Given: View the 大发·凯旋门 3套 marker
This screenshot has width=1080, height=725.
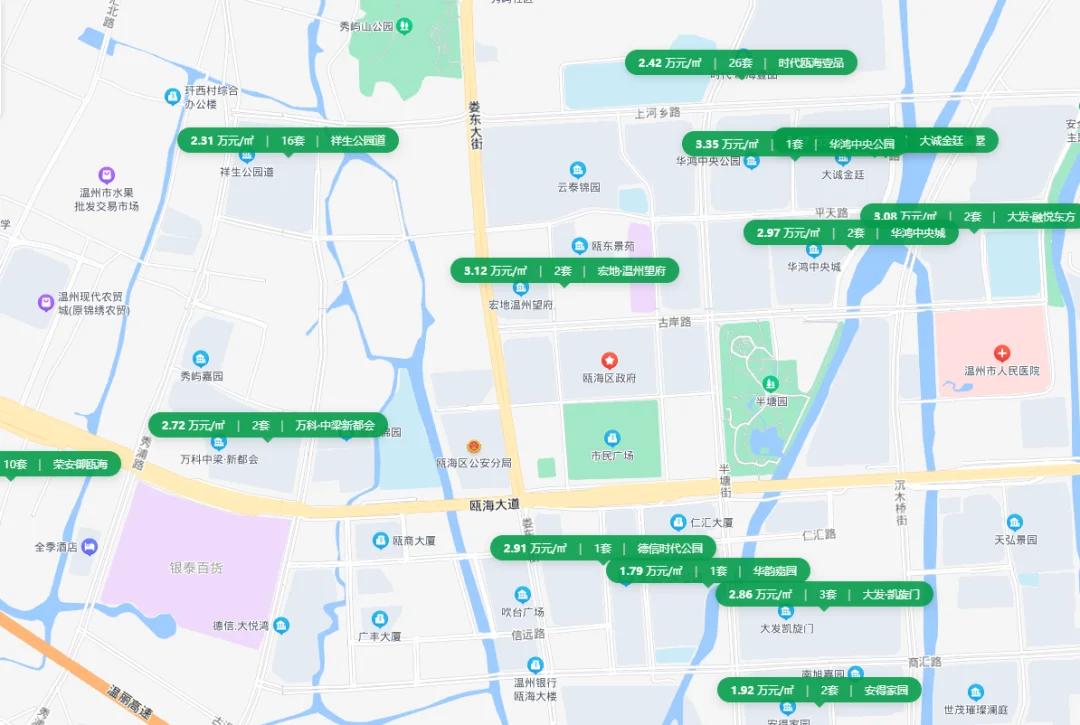Looking at the screenshot, I should point(824,595).
